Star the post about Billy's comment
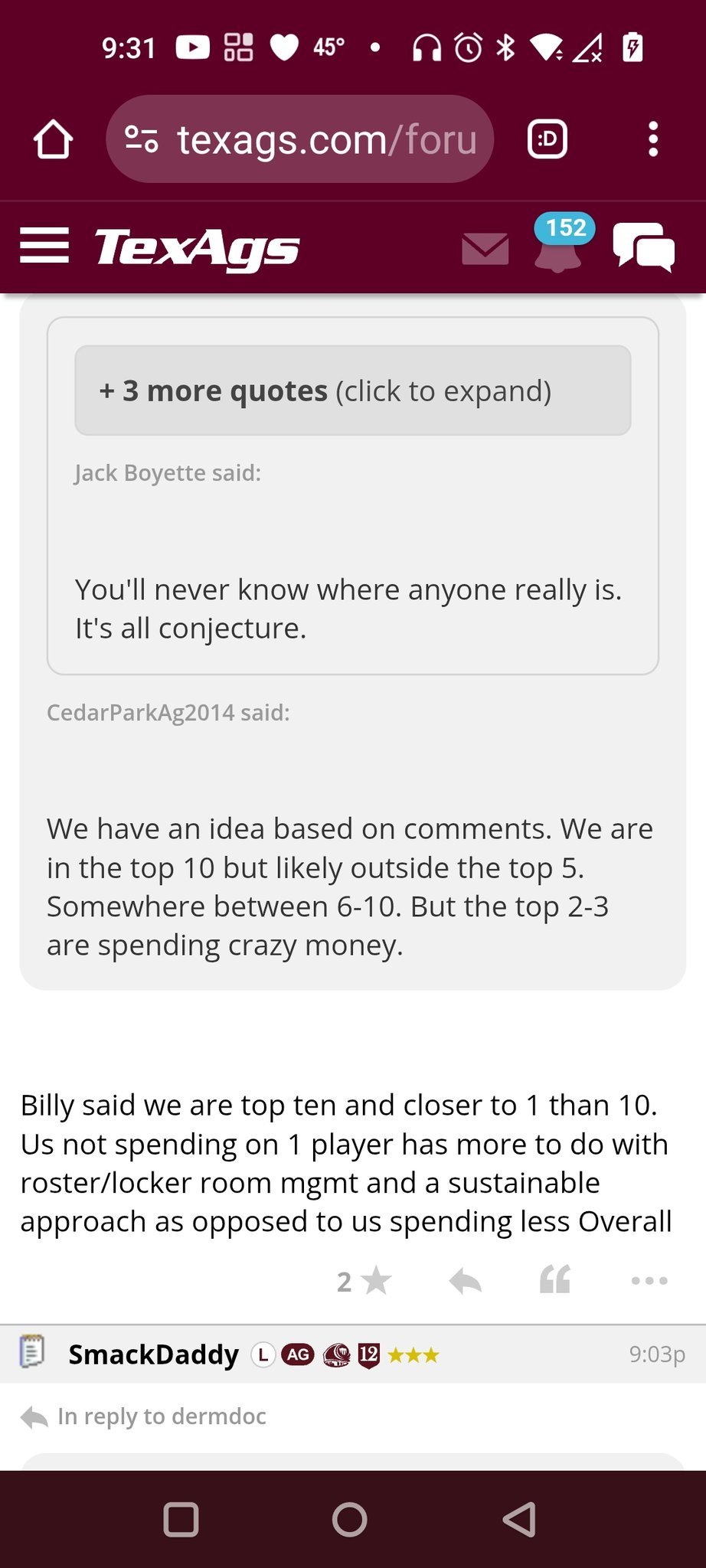706x1568 pixels. [375, 1281]
